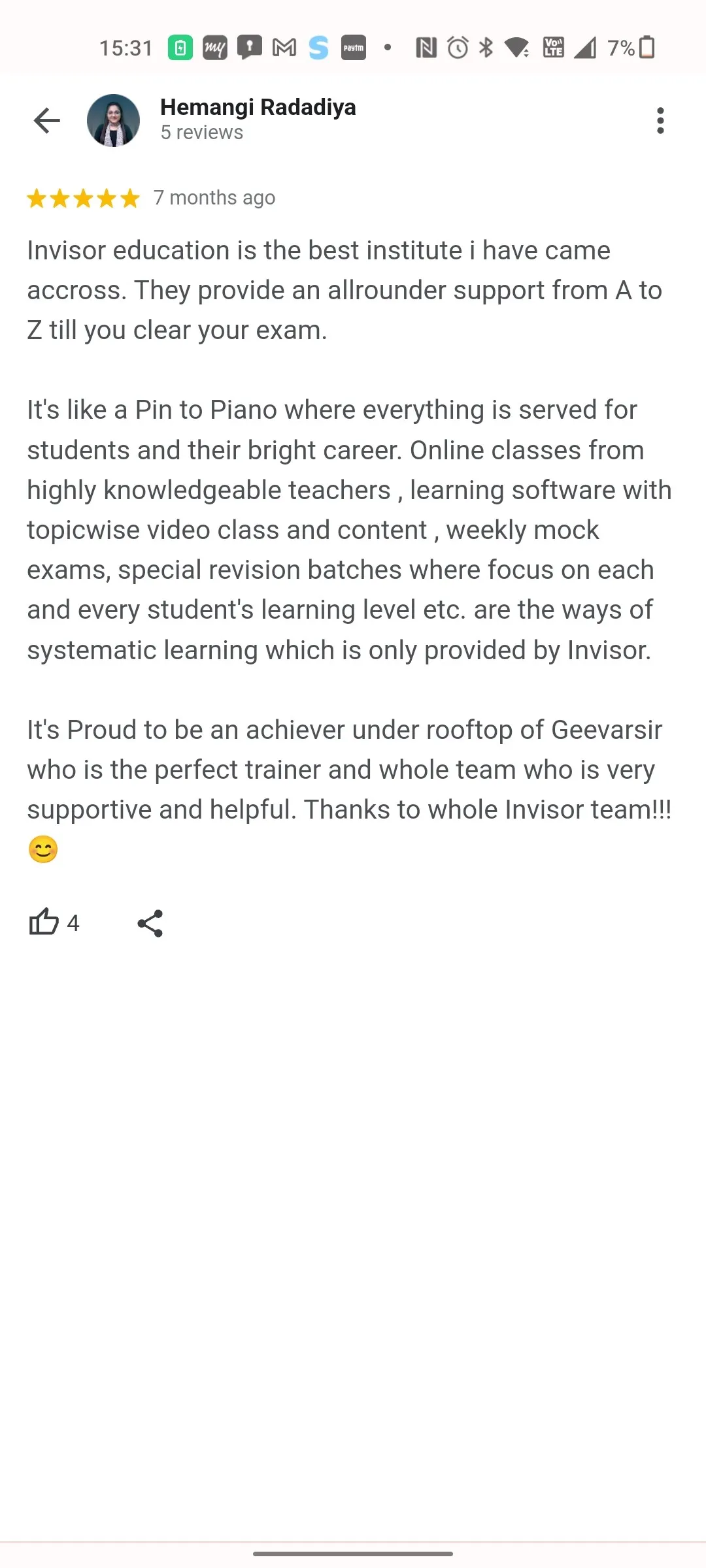
Task: Open the three-dot overflow menu
Action: point(660,121)
